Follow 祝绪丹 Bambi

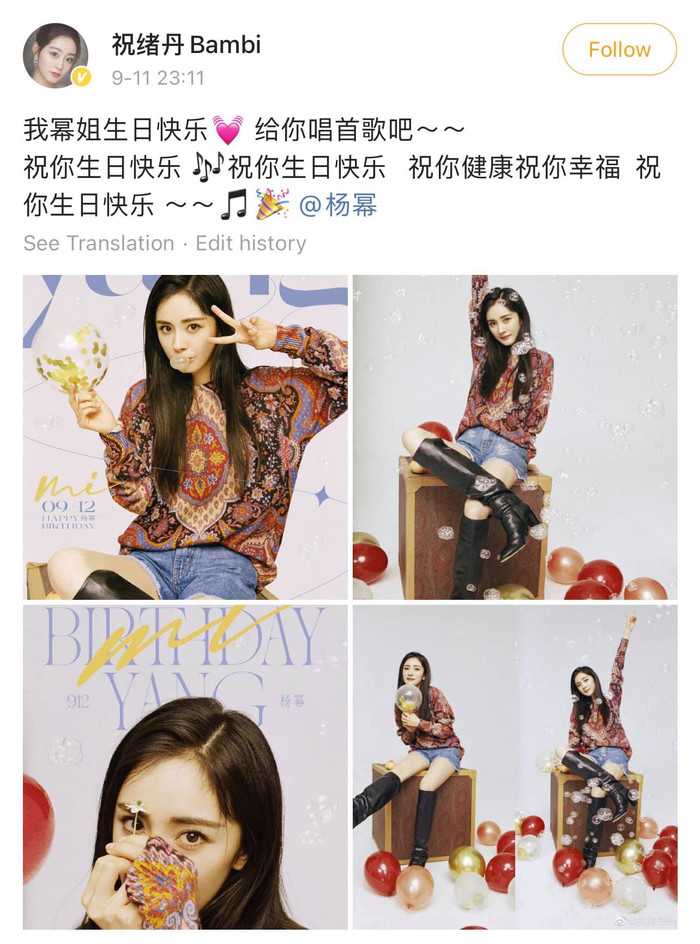[x=619, y=49]
